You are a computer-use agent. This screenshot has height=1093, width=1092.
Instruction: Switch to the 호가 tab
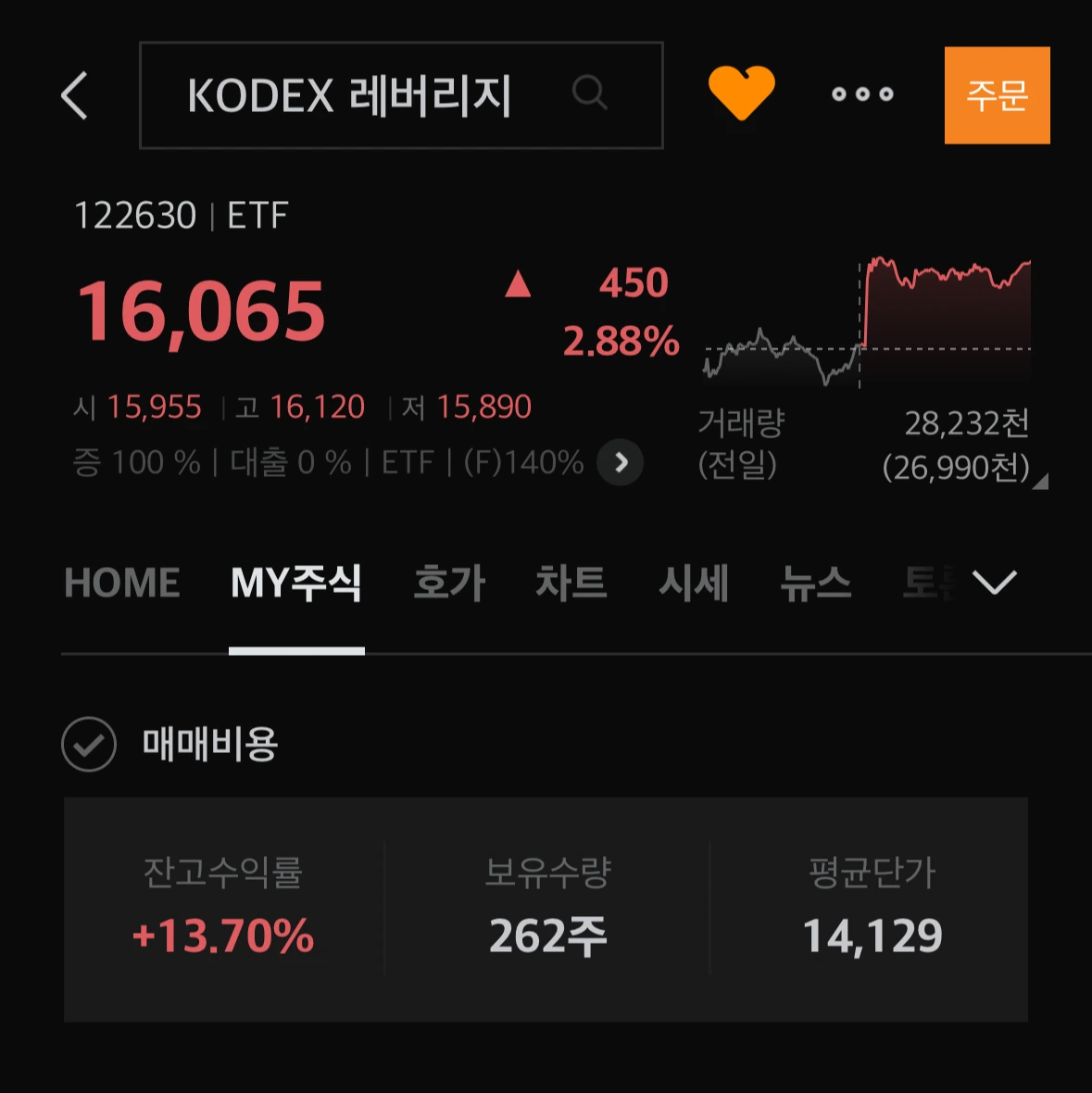449,583
